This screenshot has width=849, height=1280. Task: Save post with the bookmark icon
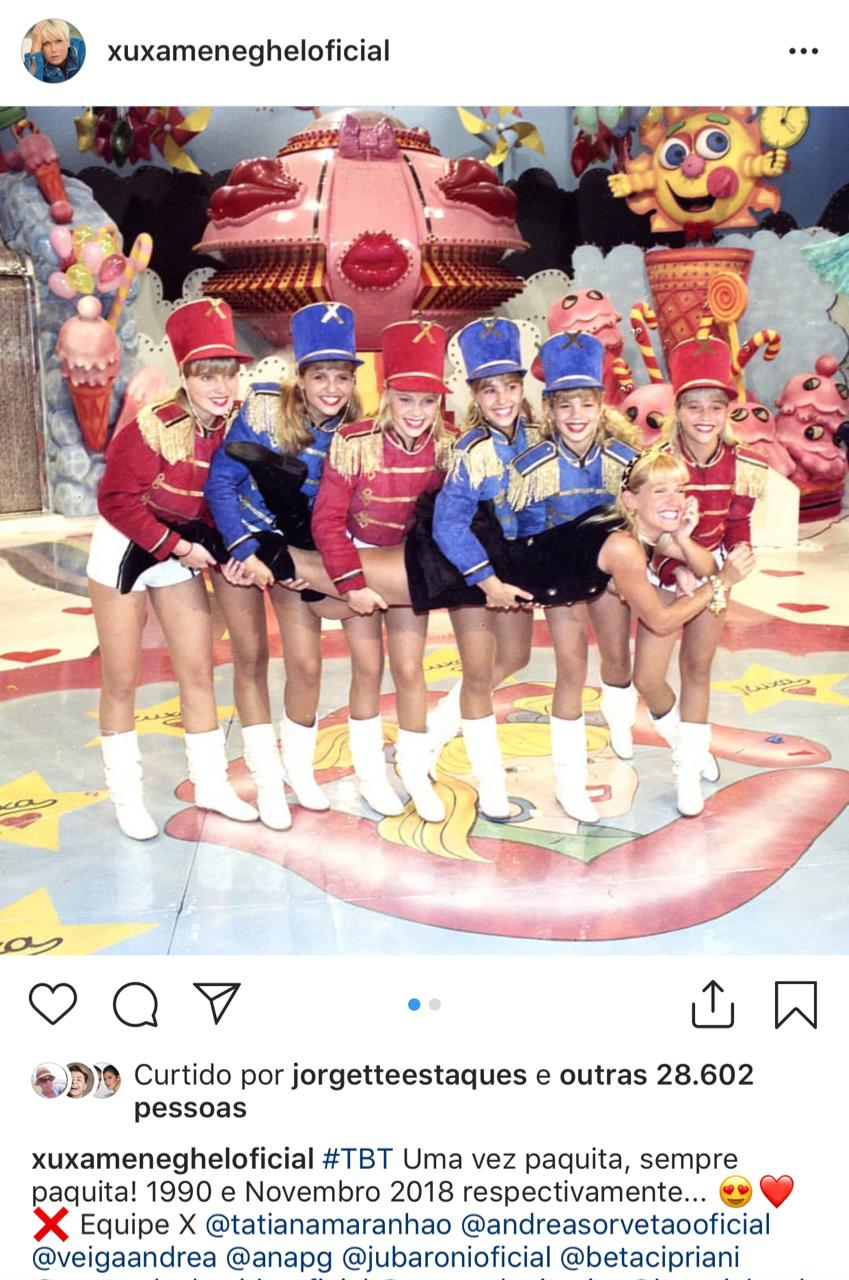pyautogui.click(x=796, y=1005)
